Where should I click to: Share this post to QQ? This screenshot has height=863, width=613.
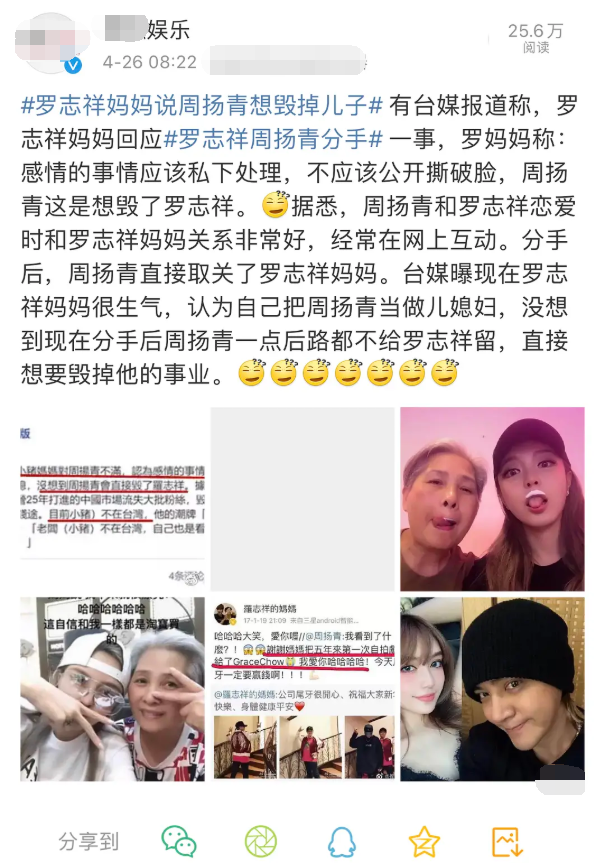tap(343, 840)
